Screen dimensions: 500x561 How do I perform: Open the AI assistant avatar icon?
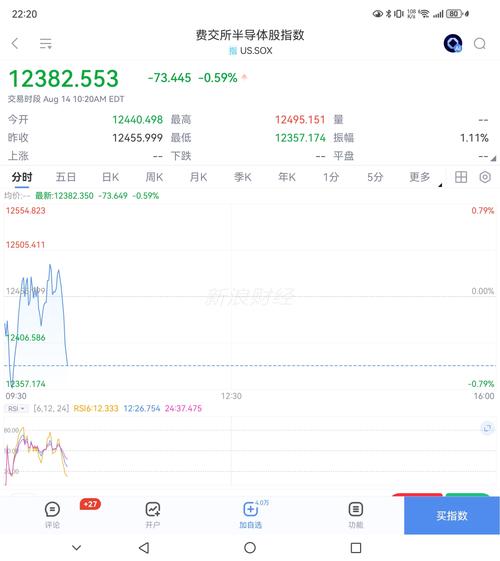[x=453, y=43]
